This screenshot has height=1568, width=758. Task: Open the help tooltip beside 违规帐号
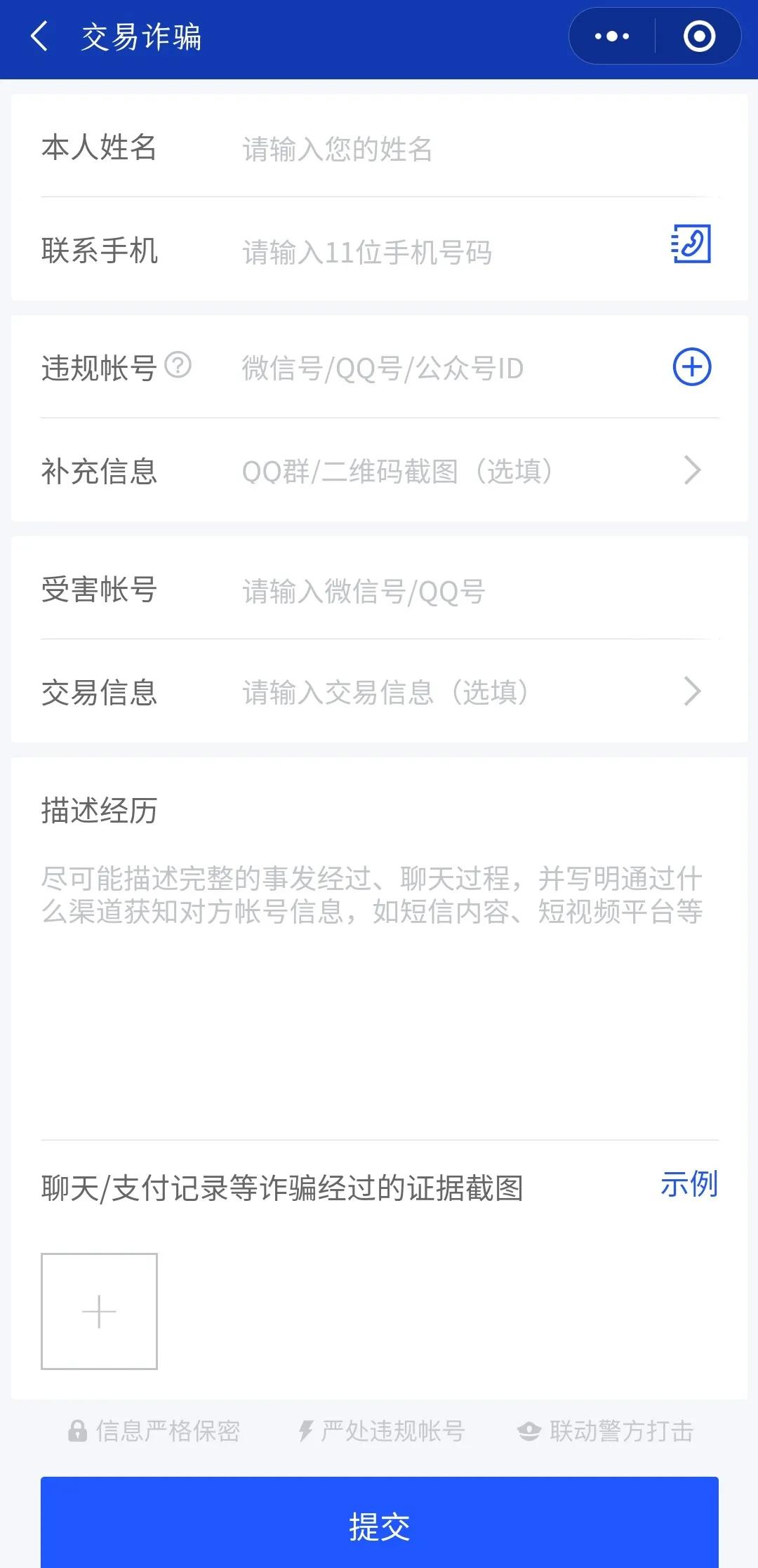(x=178, y=365)
